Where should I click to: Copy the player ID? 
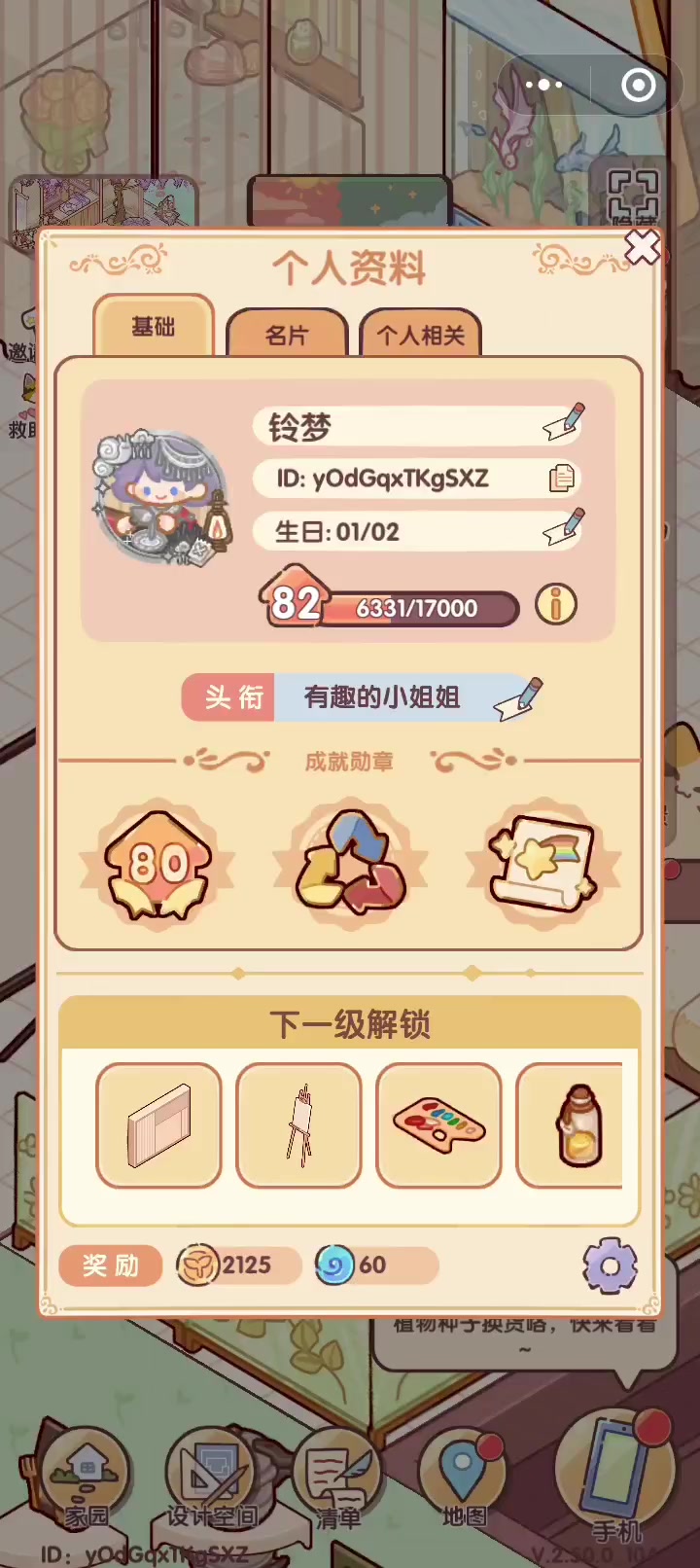562,478
